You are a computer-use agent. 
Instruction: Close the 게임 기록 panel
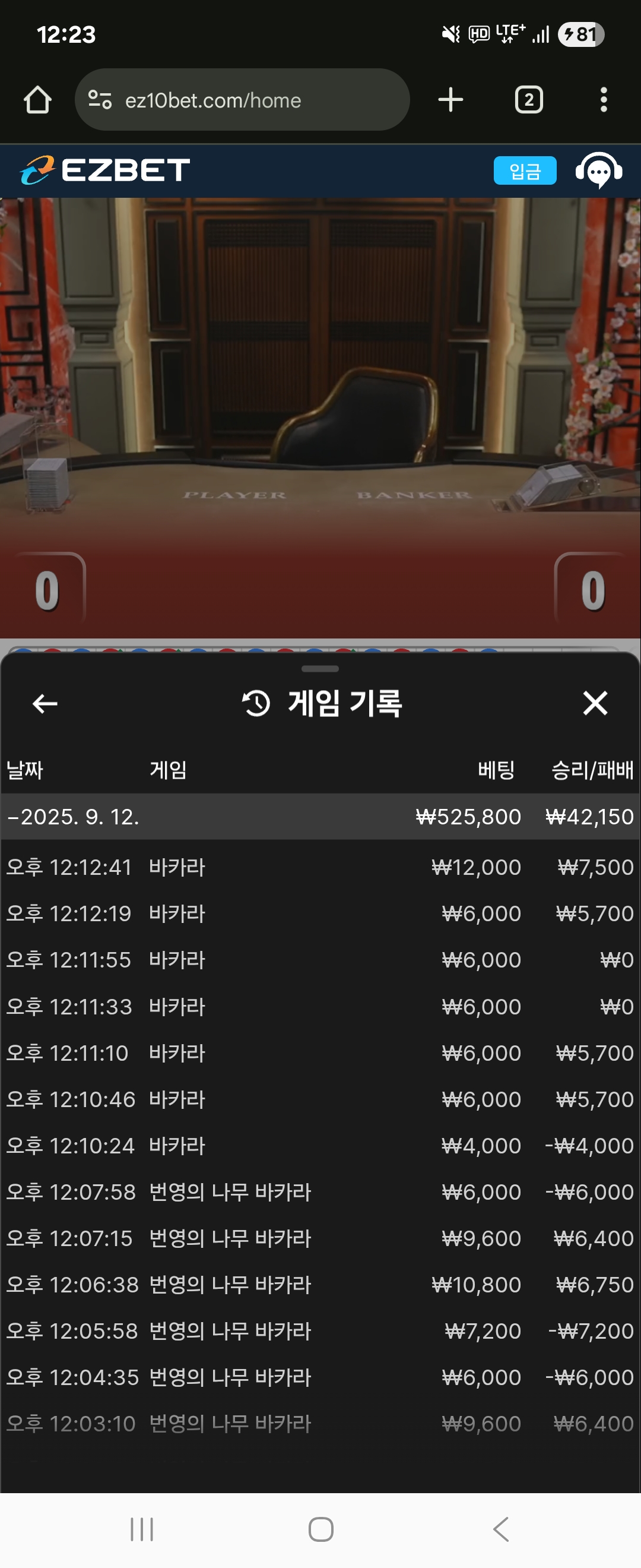pyautogui.click(x=595, y=703)
